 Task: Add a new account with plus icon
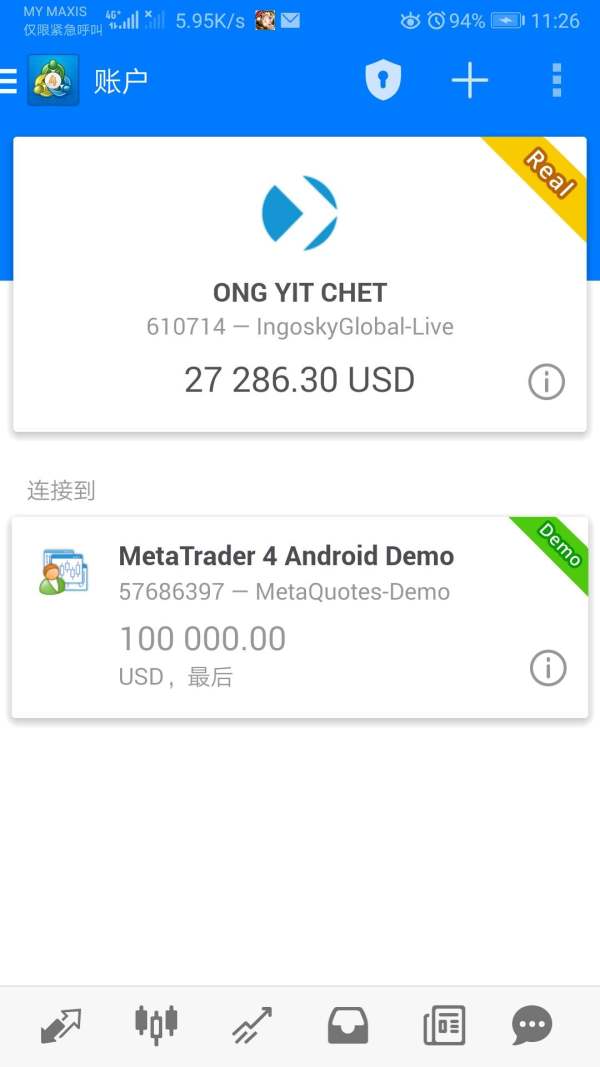[470, 80]
